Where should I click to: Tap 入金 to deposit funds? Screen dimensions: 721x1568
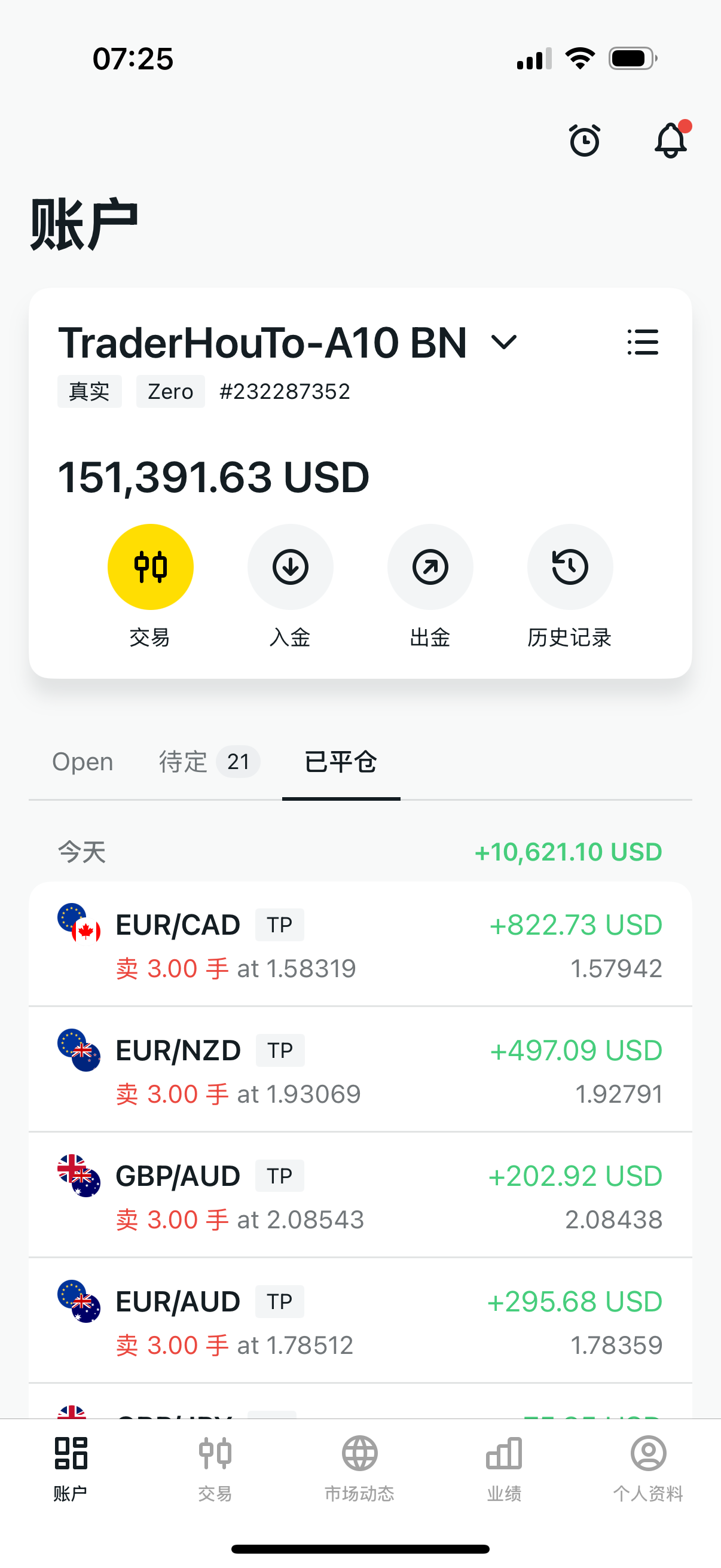(x=290, y=567)
